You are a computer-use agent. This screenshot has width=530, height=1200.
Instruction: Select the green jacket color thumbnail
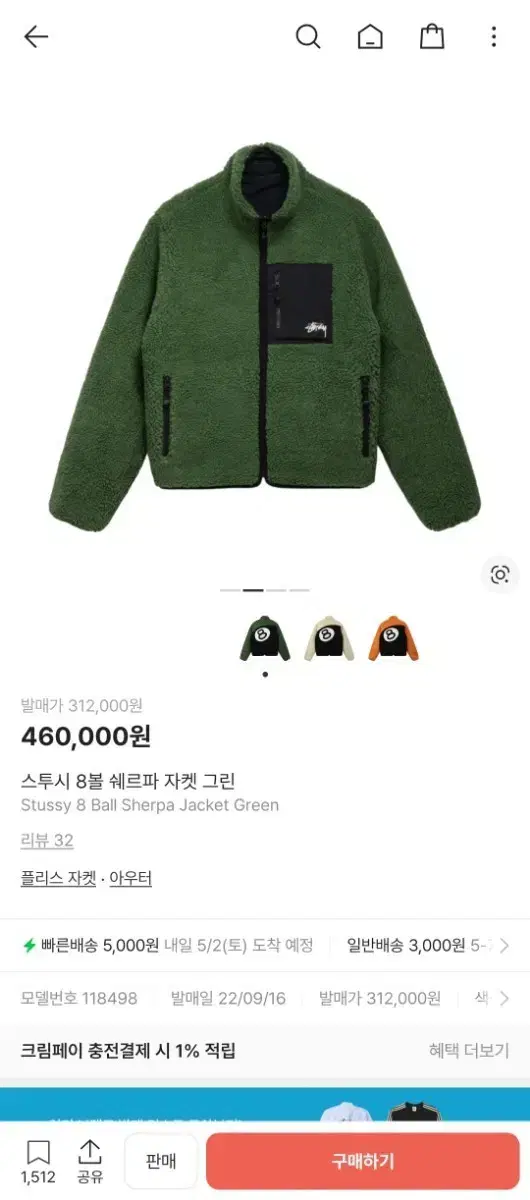coord(265,638)
